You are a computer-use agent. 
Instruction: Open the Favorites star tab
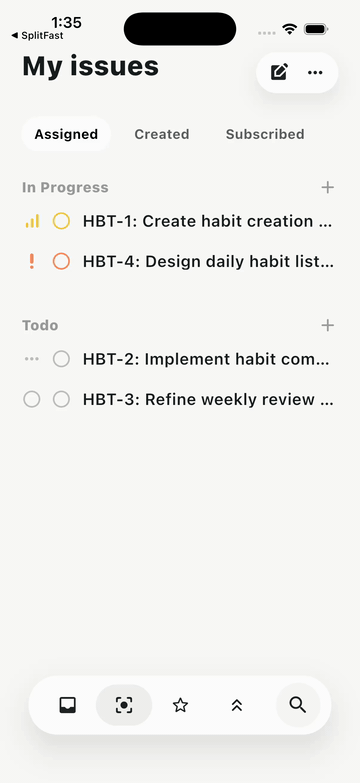(x=180, y=705)
